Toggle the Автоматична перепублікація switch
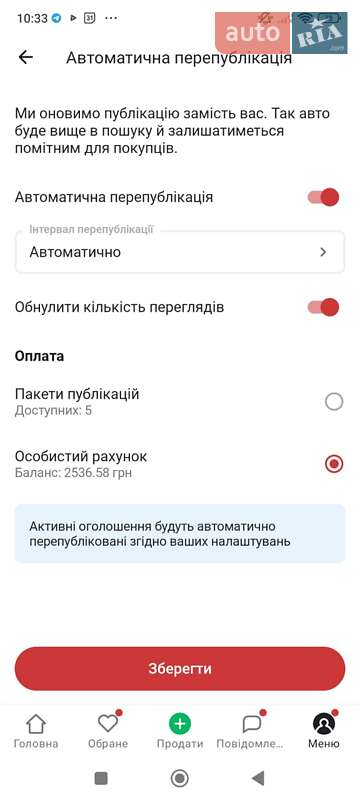This screenshot has width=360, height=800. pyautogui.click(x=323, y=197)
